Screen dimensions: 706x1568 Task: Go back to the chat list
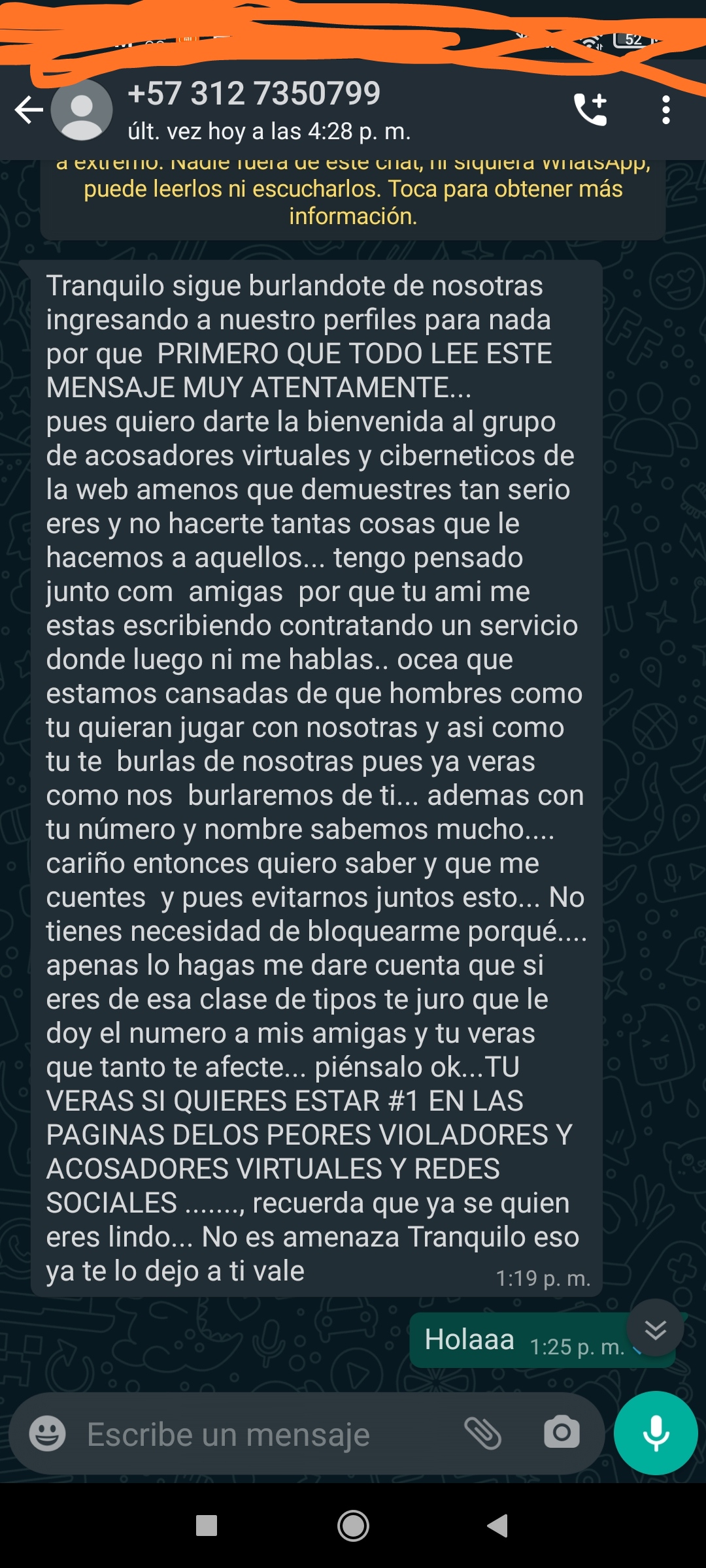coord(29,110)
